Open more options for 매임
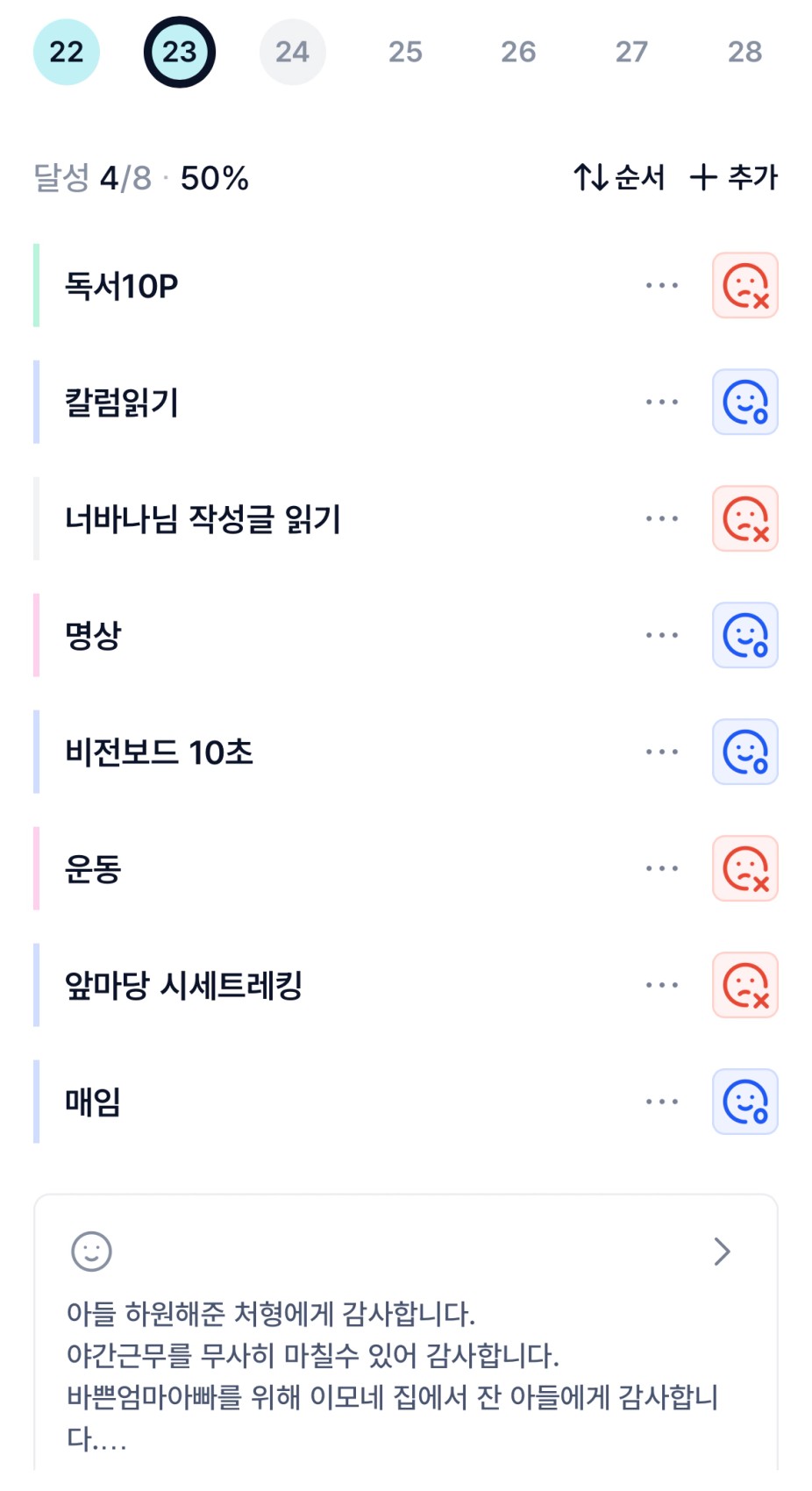The width and height of the screenshot is (812, 1491). [662, 1102]
